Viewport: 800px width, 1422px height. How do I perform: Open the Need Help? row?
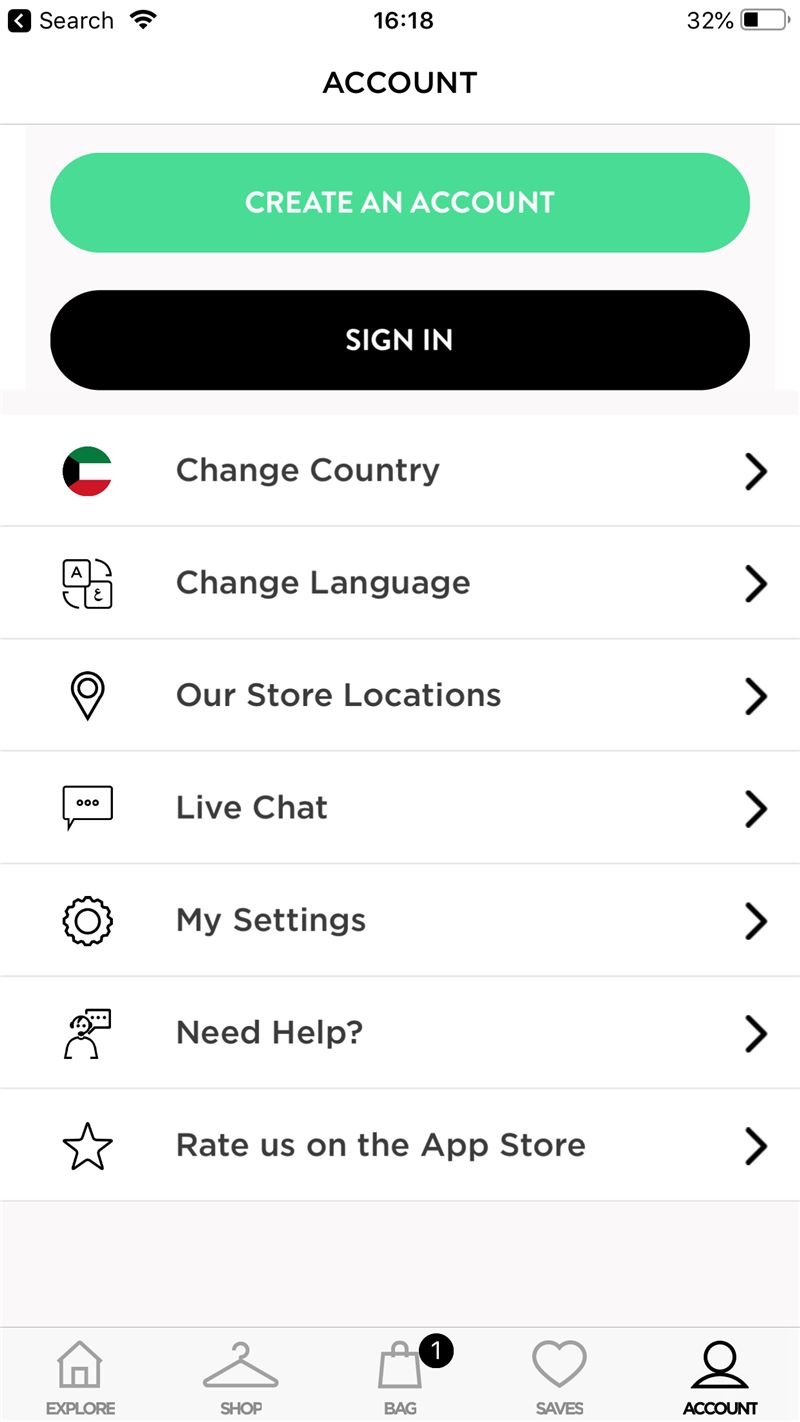pyautogui.click(x=400, y=1032)
